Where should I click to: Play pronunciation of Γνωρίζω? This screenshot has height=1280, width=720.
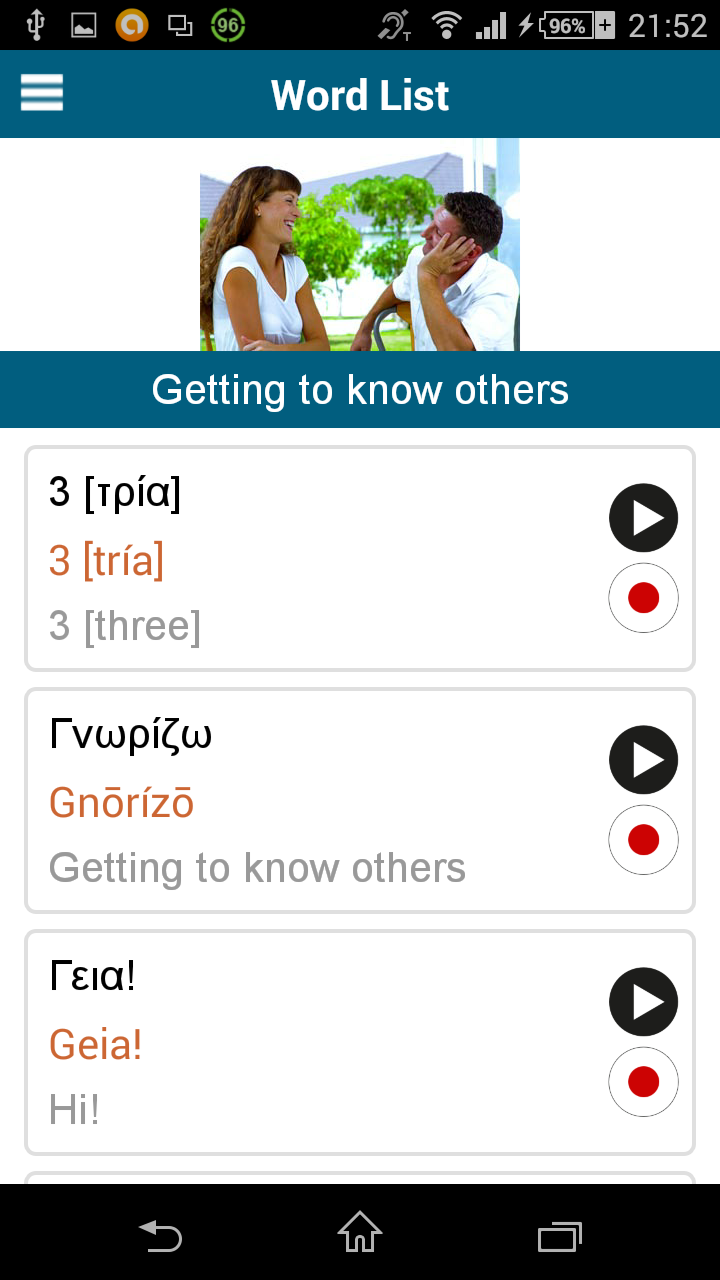point(644,760)
